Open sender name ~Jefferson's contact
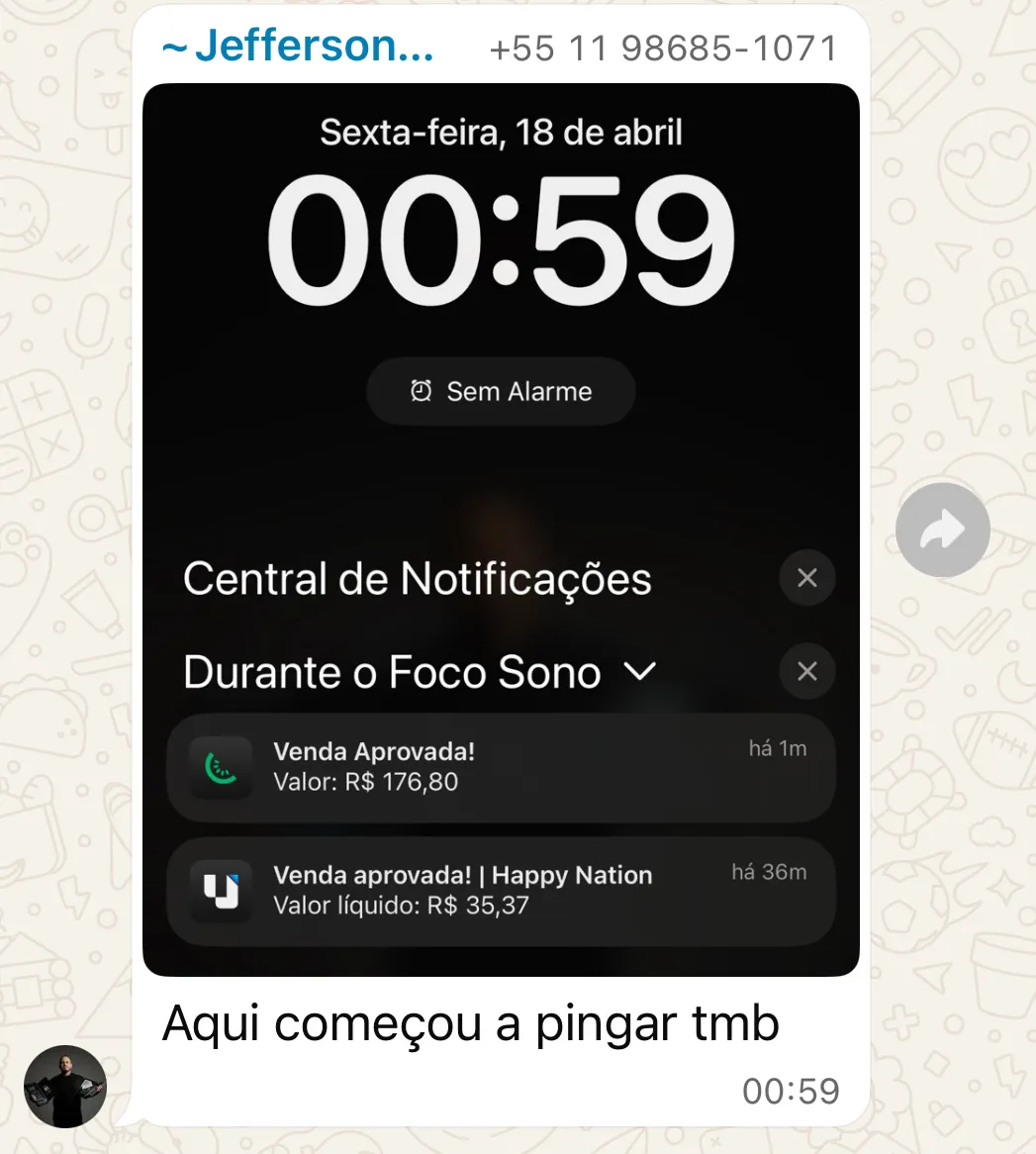Viewport: 1036px width, 1154px height. 298,47
